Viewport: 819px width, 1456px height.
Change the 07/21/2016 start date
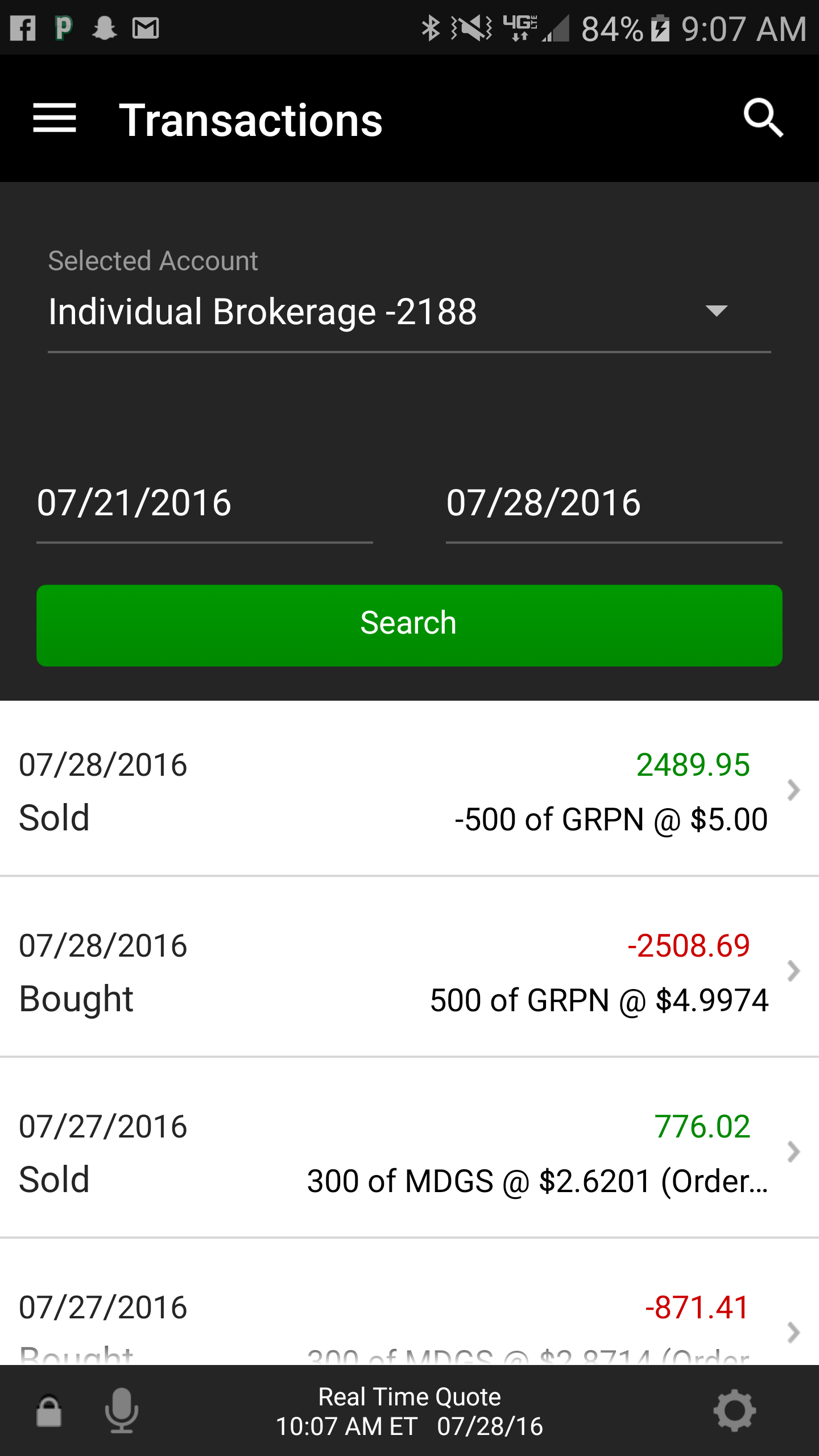pyautogui.click(x=204, y=504)
